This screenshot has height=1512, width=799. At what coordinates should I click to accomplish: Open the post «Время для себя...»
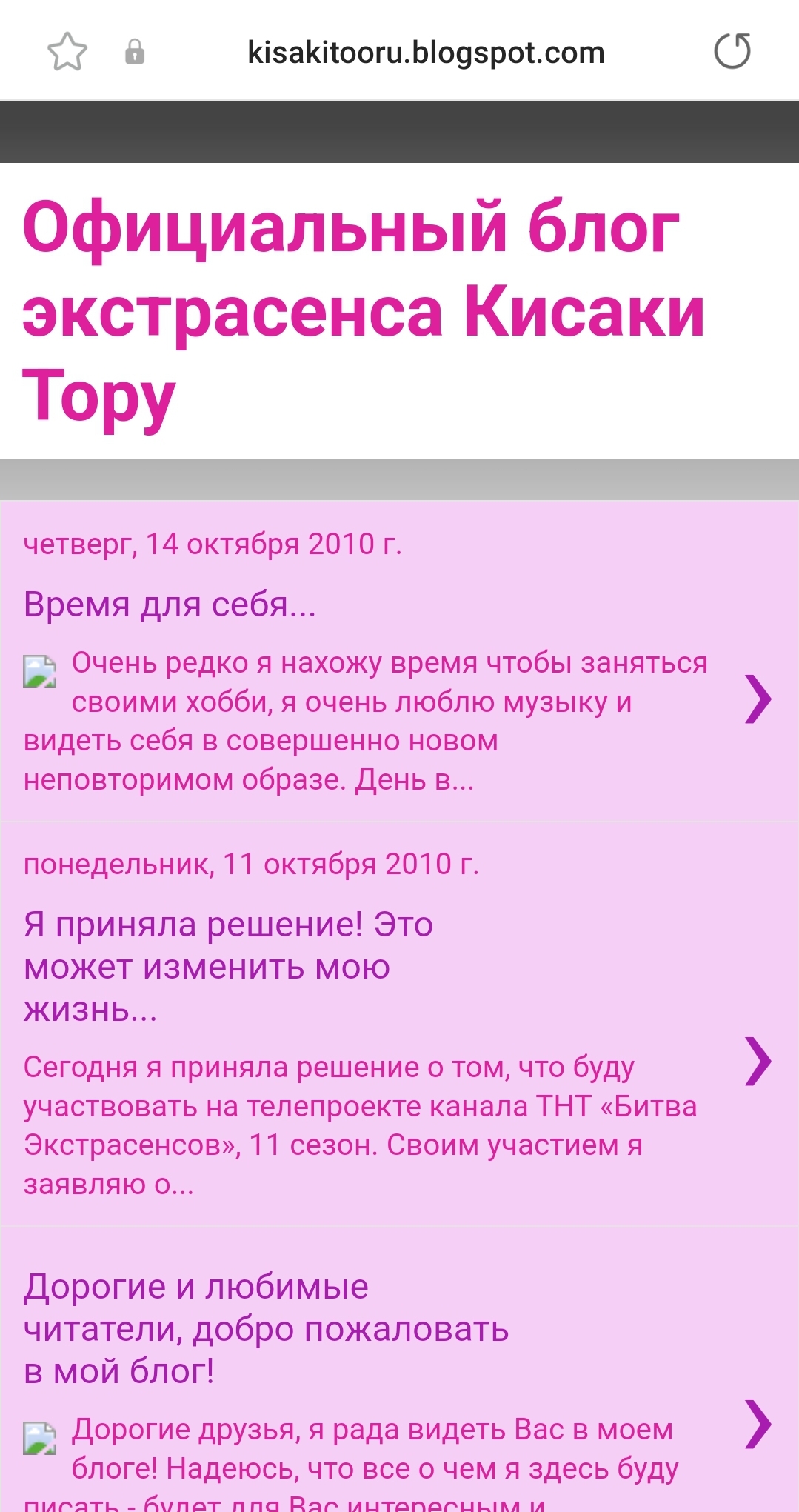click(x=170, y=605)
